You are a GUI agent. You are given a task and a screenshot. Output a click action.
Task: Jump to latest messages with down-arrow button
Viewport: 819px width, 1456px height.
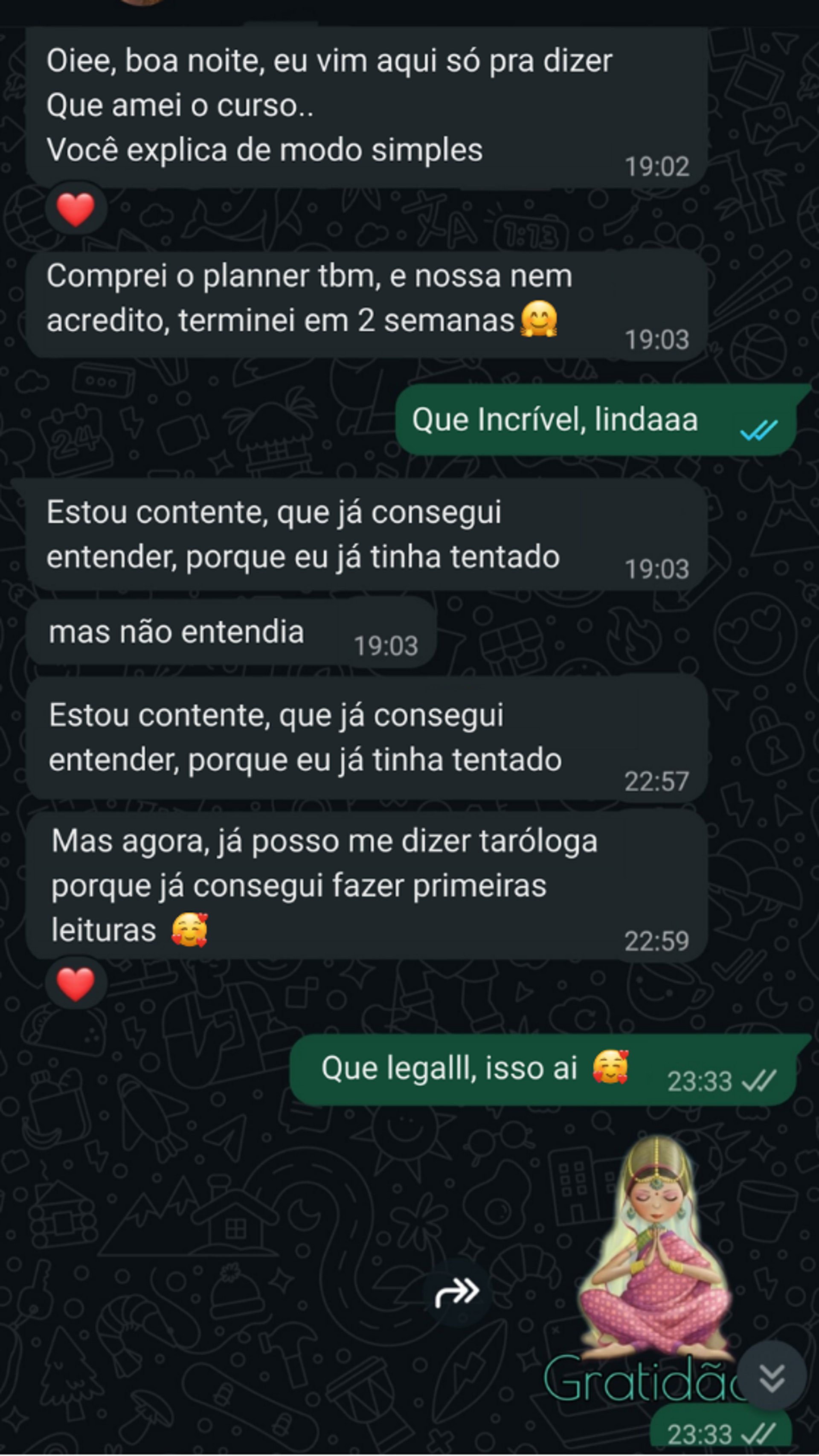click(772, 1377)
